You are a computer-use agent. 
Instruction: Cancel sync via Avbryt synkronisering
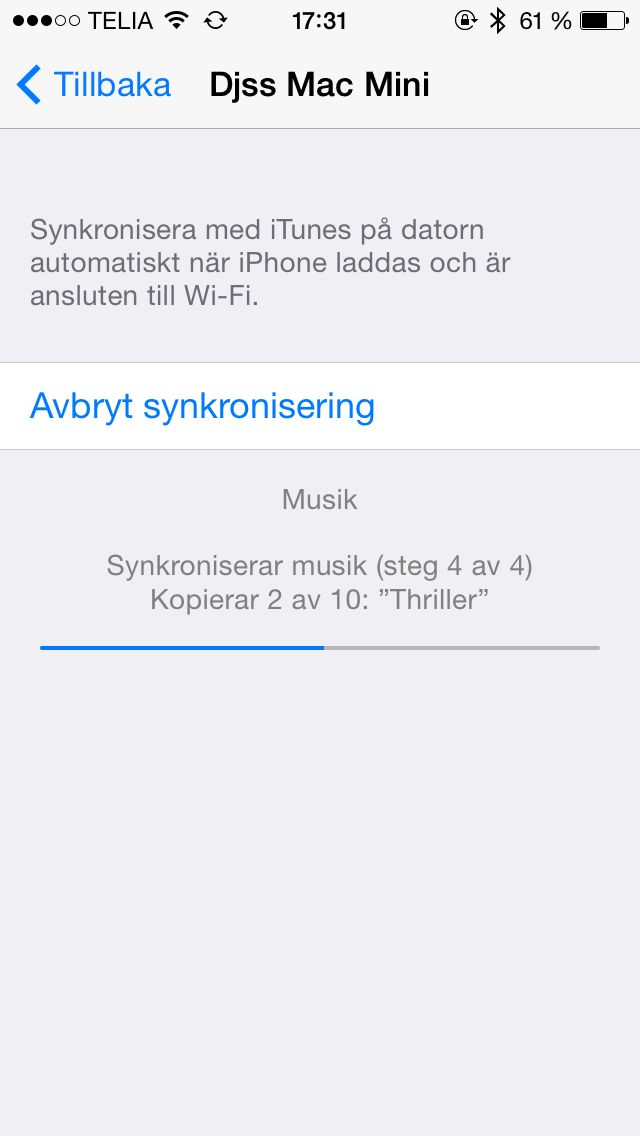[x=320, y=406]
